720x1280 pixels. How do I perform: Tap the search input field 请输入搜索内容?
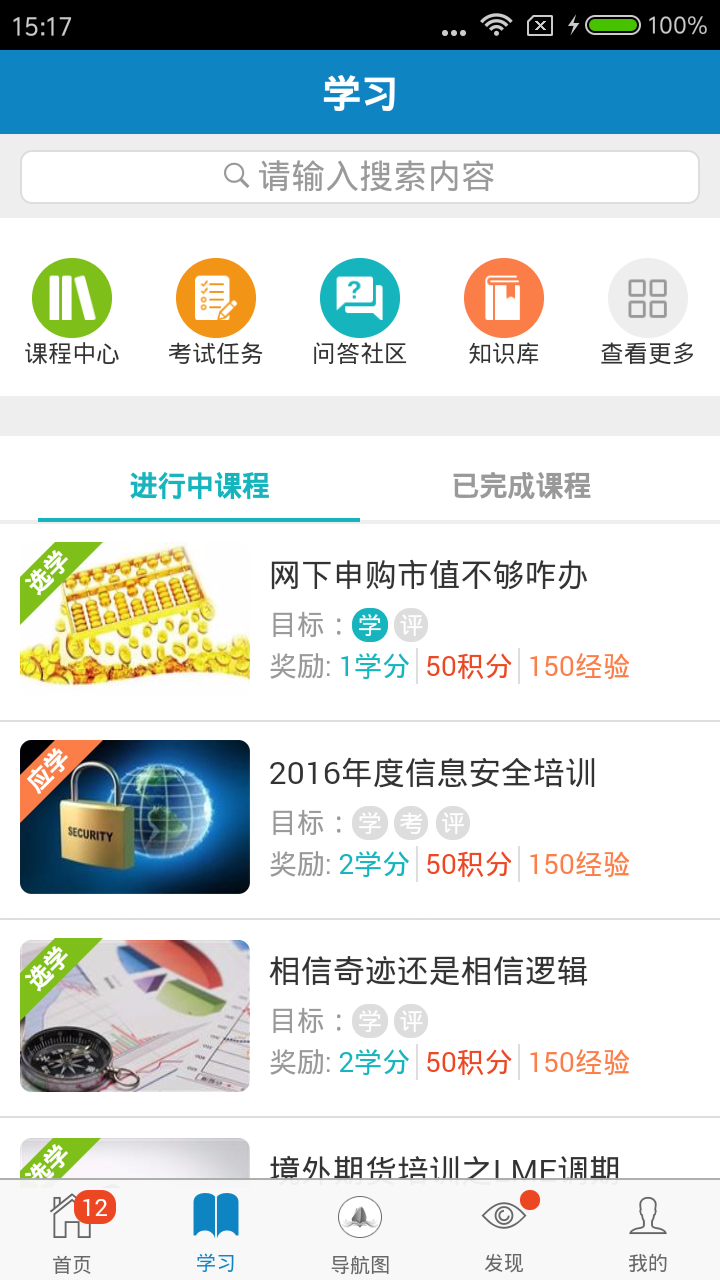click(360, 176)
